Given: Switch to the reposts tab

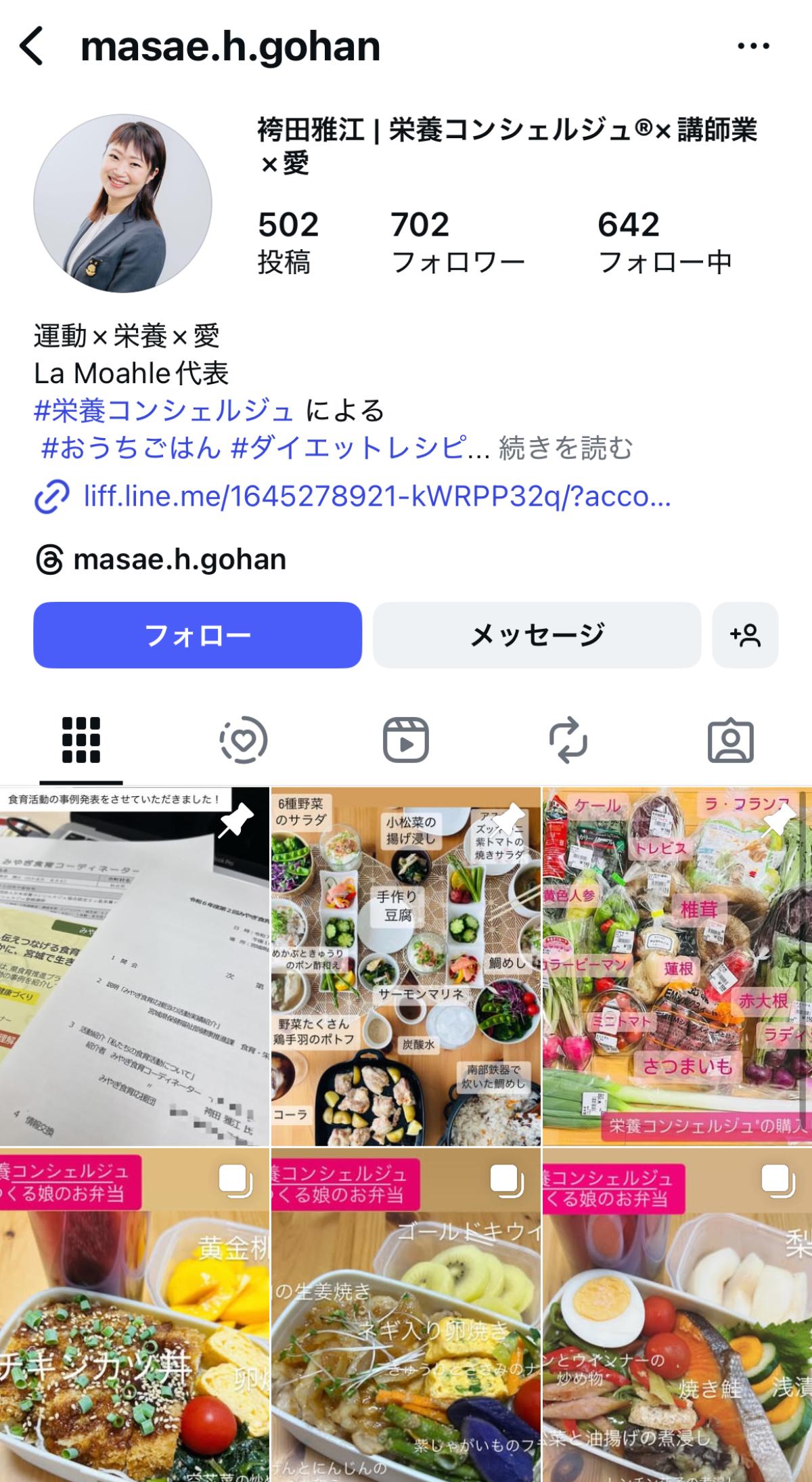Looking at the screenshot, I should pos(568,740).
